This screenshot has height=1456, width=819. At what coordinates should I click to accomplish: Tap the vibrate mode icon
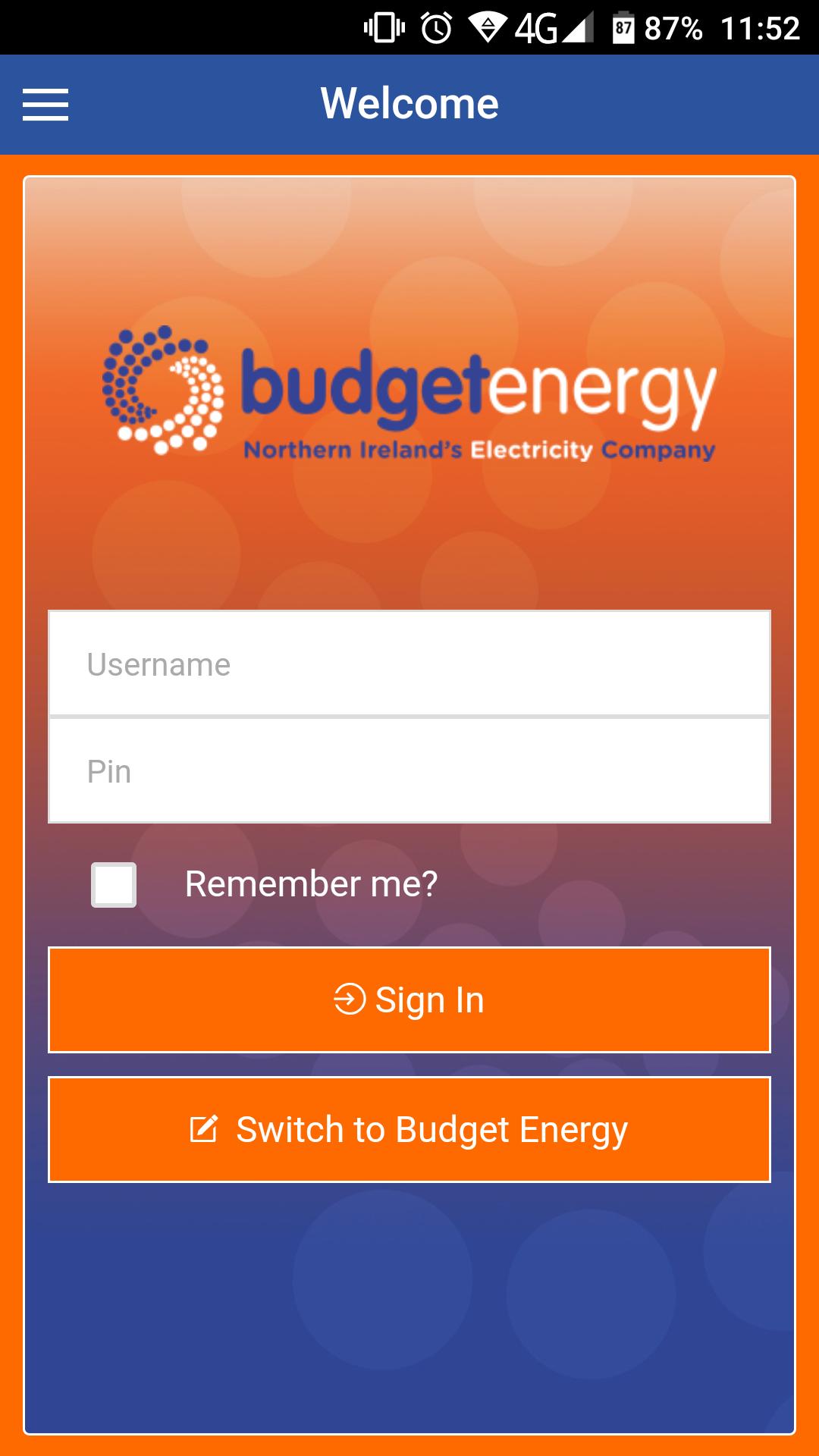[383, 28]
